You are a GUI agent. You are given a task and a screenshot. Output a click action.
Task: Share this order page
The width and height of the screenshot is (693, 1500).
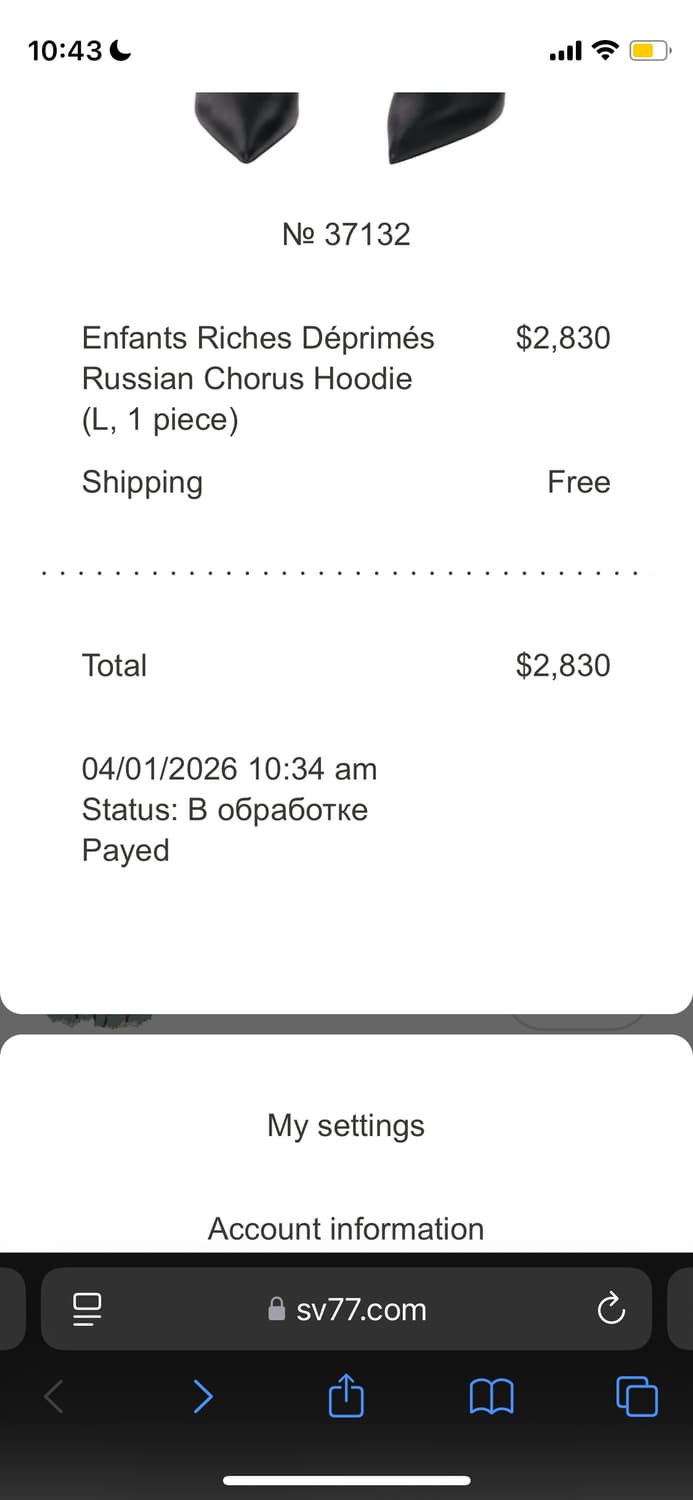(x=346, y=1396)
